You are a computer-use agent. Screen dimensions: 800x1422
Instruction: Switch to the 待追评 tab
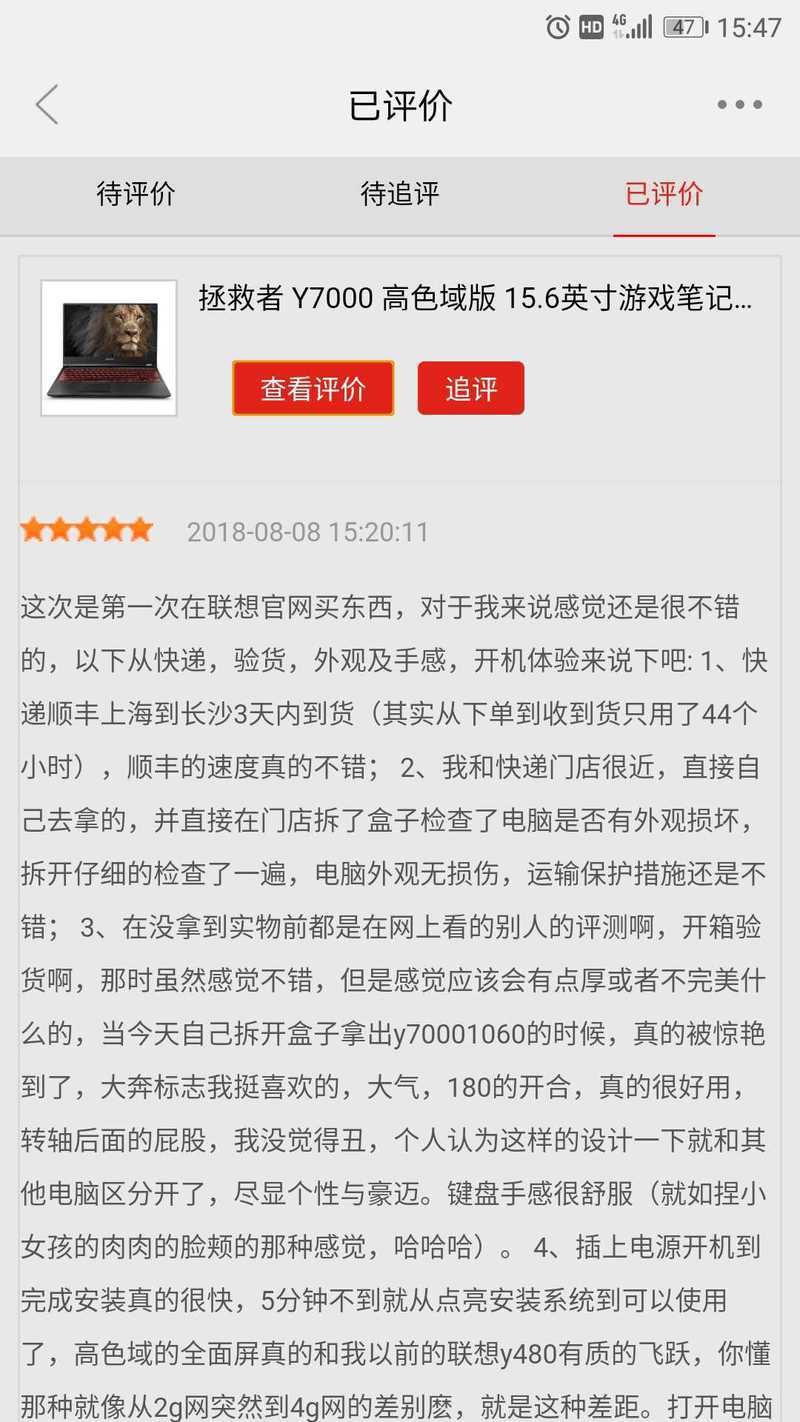[400, 194]
